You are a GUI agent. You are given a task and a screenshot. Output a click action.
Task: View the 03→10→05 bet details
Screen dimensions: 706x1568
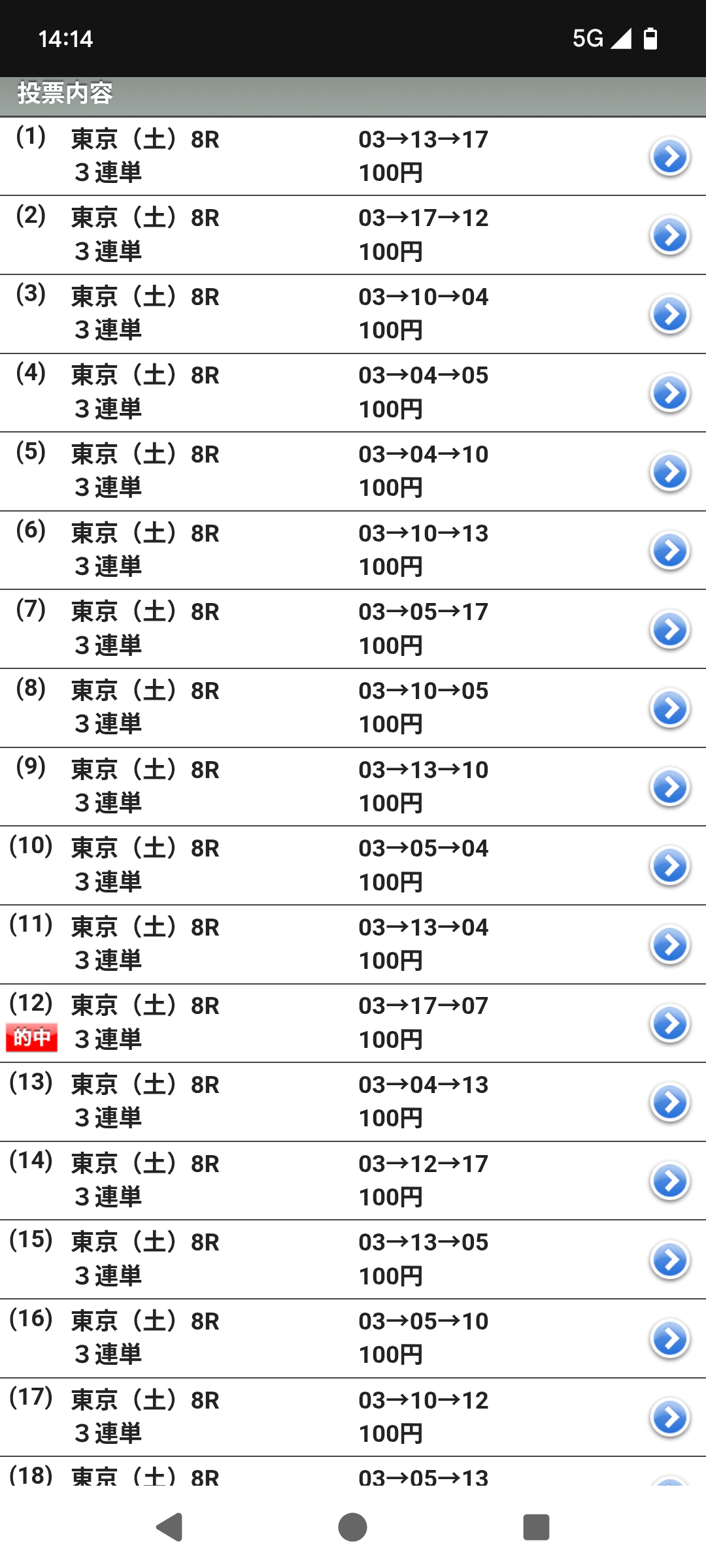(670, 708)
